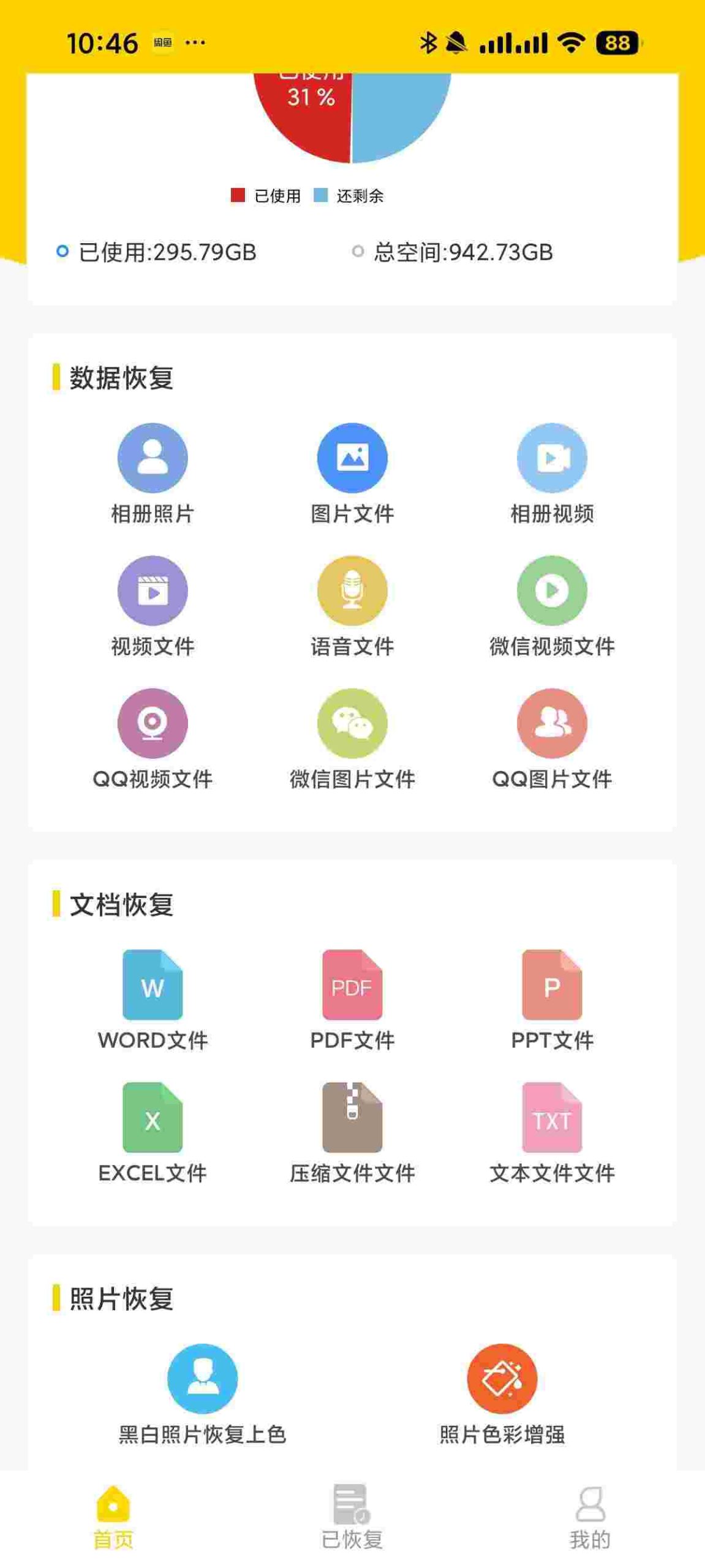
Task: Switch to the 已恢复 tab
Action: 352,1516
